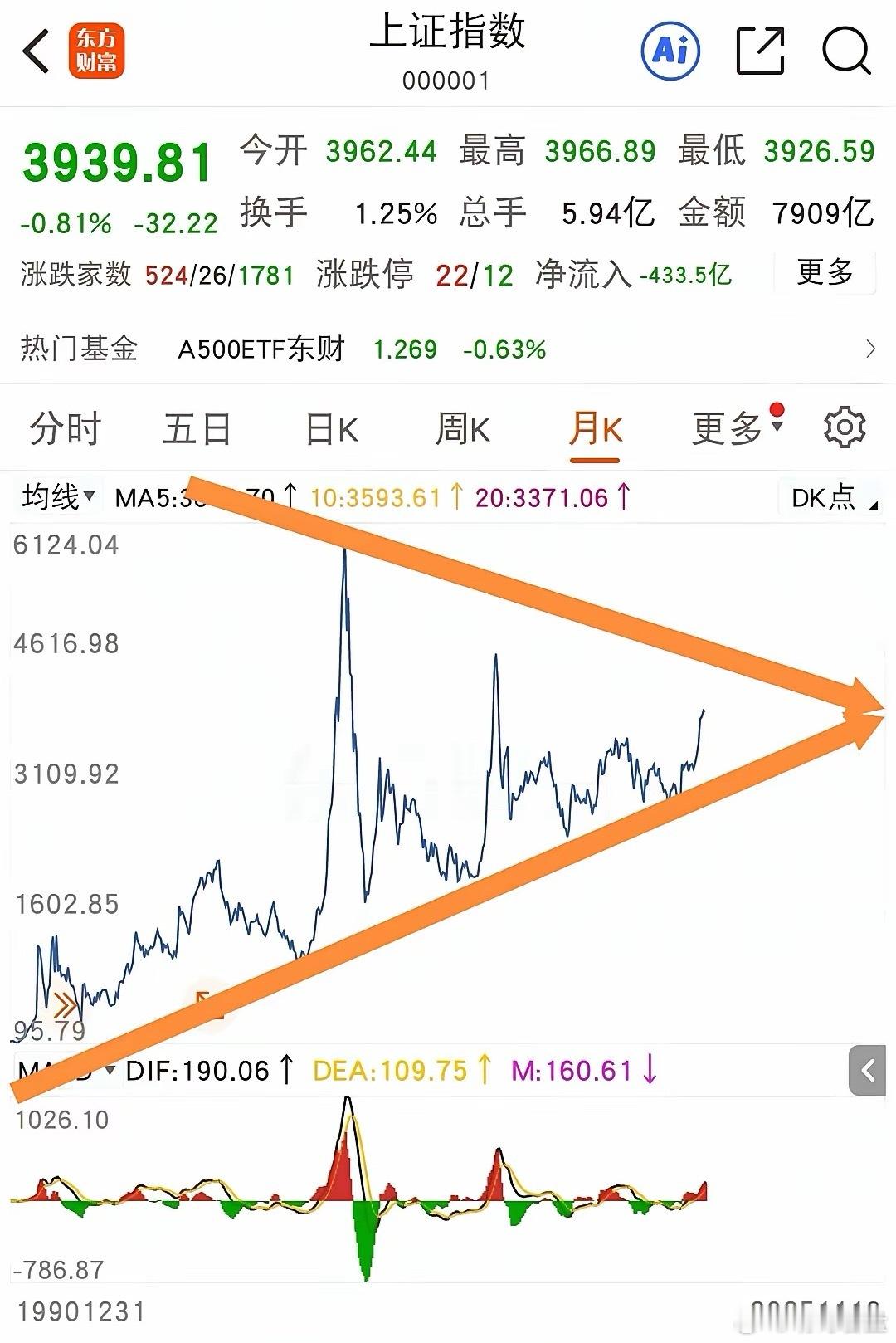Open chart settings gear

click(845, 428)
